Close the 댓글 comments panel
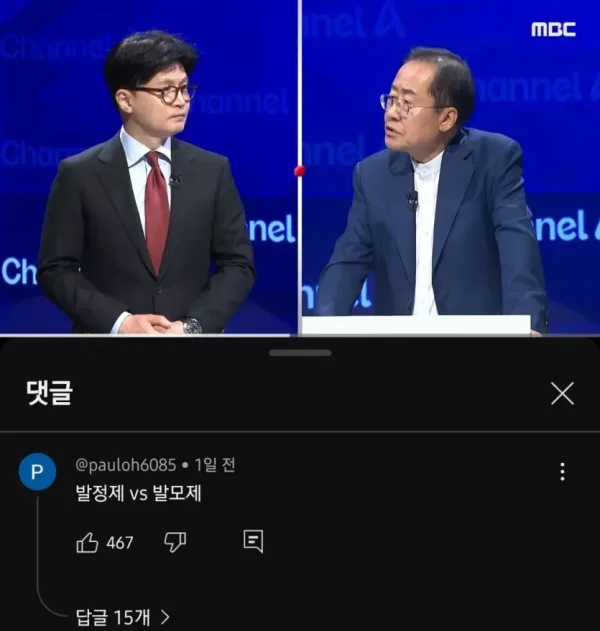The height and width of the screenshot is (631, 600). pyautogui.click(x=562, y=393)
